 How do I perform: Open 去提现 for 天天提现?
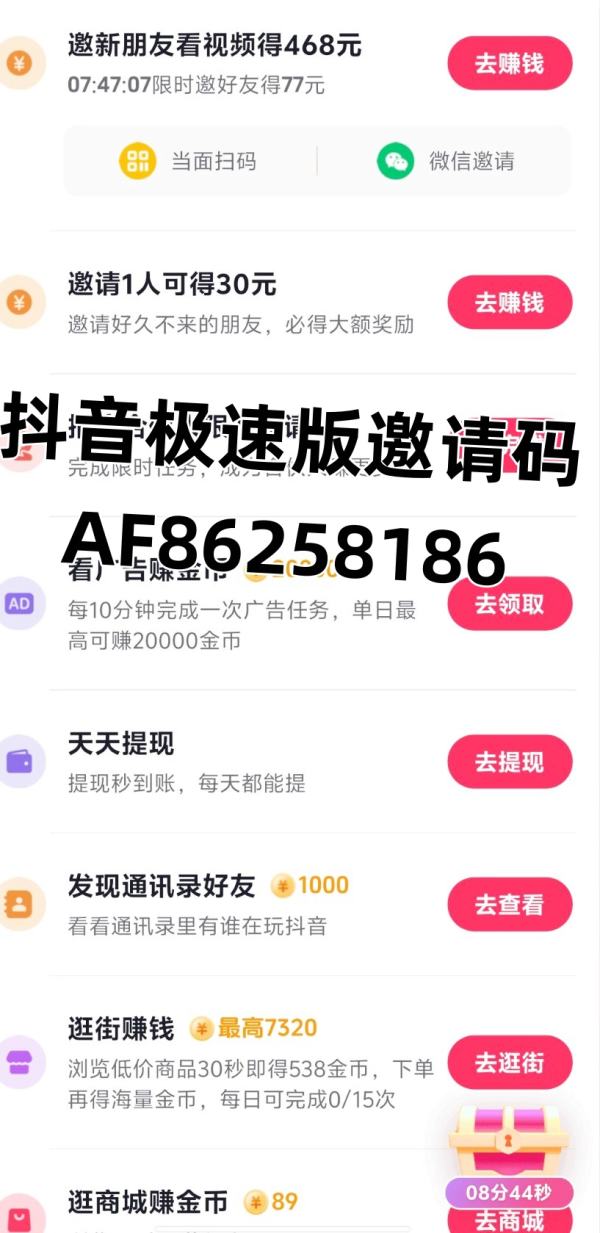(x=510, y=762)
